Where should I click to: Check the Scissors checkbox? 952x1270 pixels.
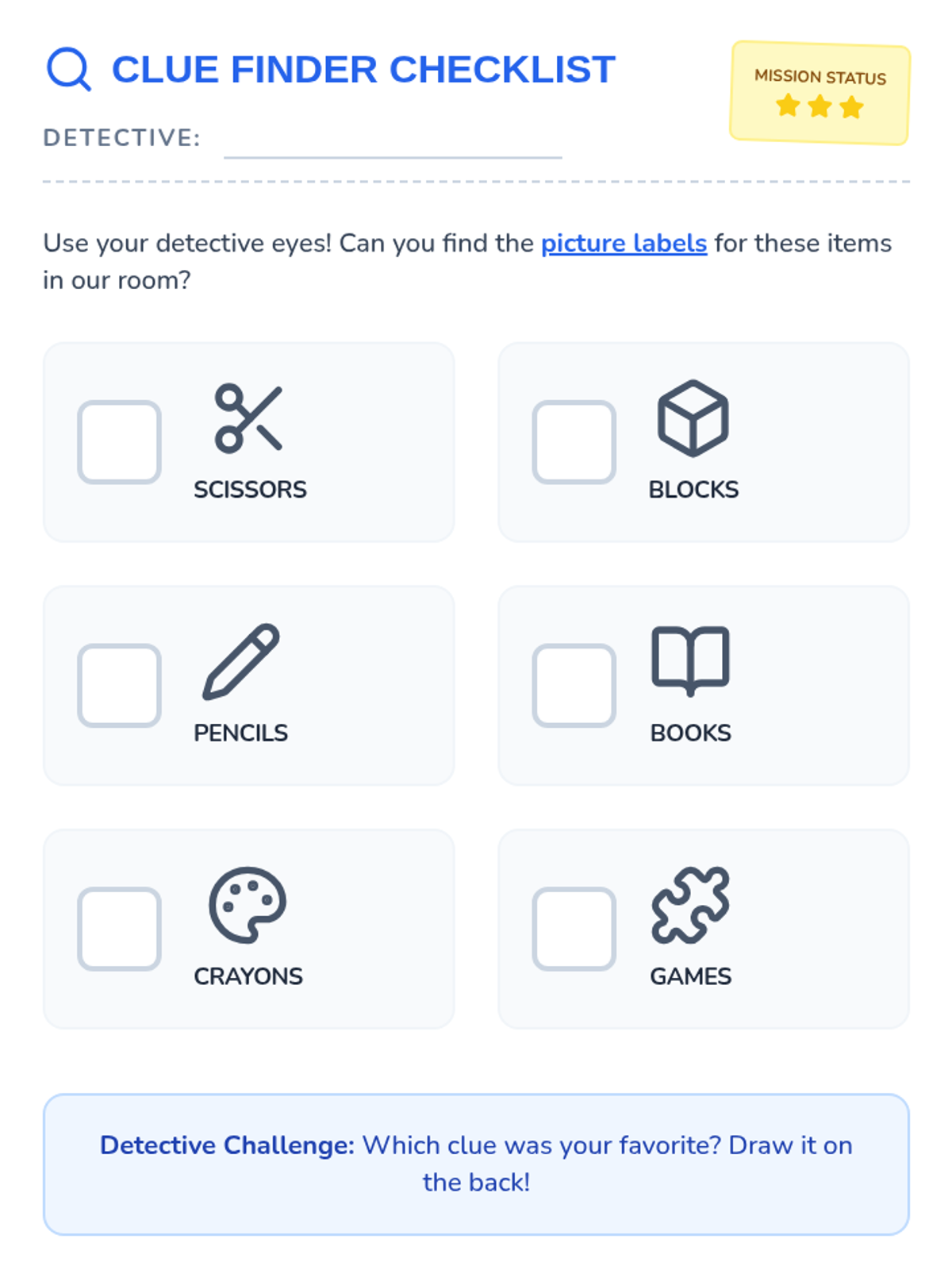[119, 442]
